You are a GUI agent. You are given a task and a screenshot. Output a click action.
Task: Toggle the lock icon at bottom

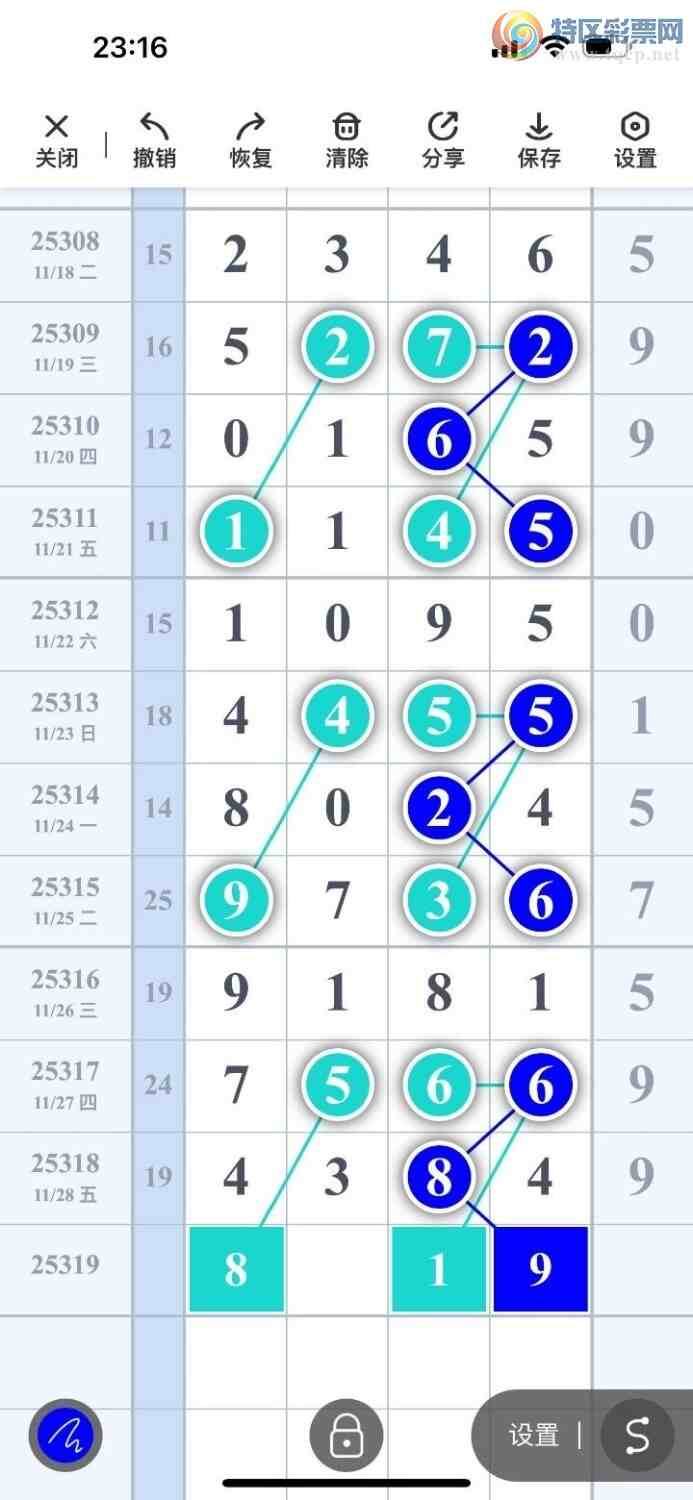[x=346, y=1436]
